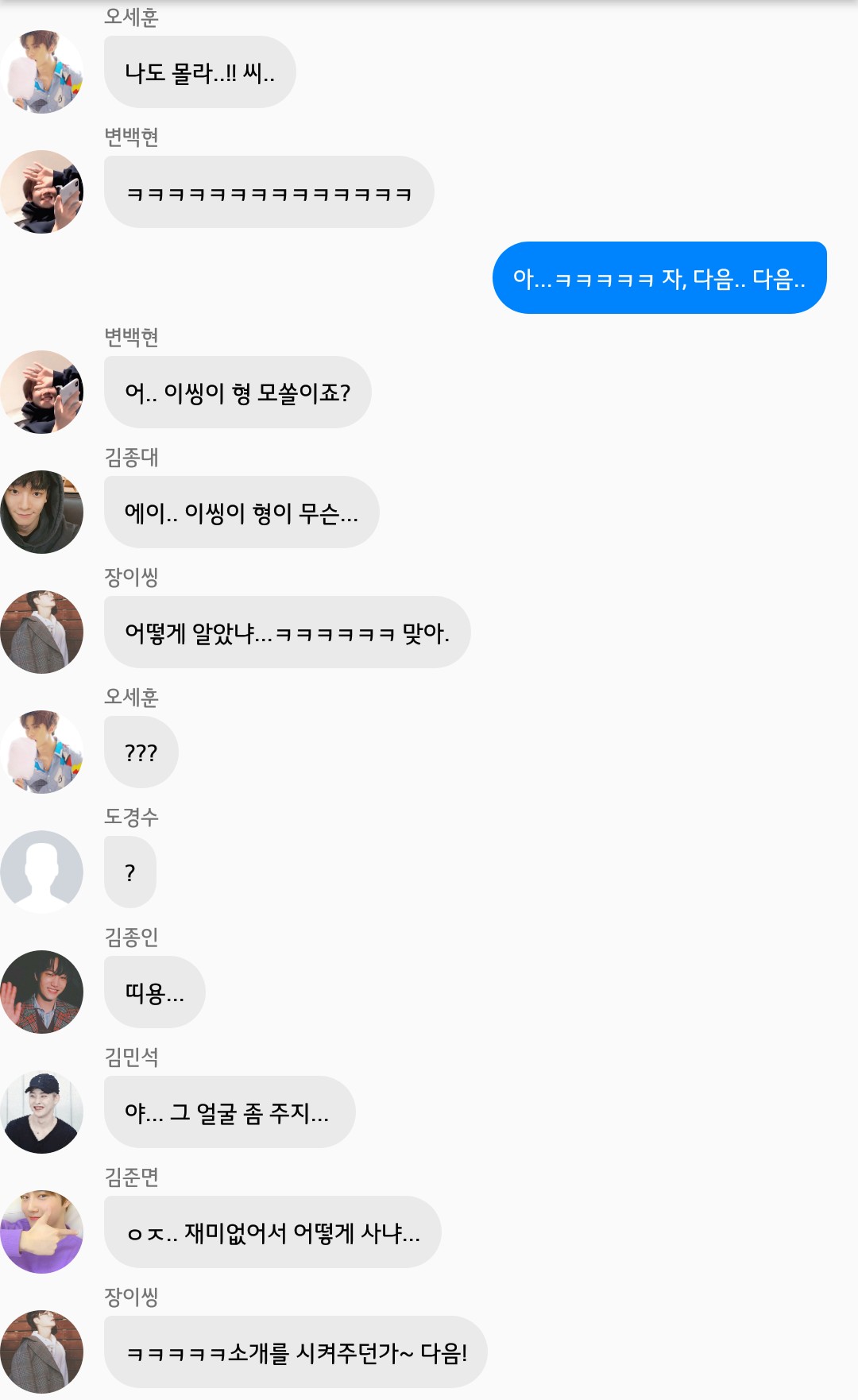
Task: Open 변백현's avatar beside the ㅋㅋㅋ-only message
Action: pyautogui.click(x=42, y=191)
